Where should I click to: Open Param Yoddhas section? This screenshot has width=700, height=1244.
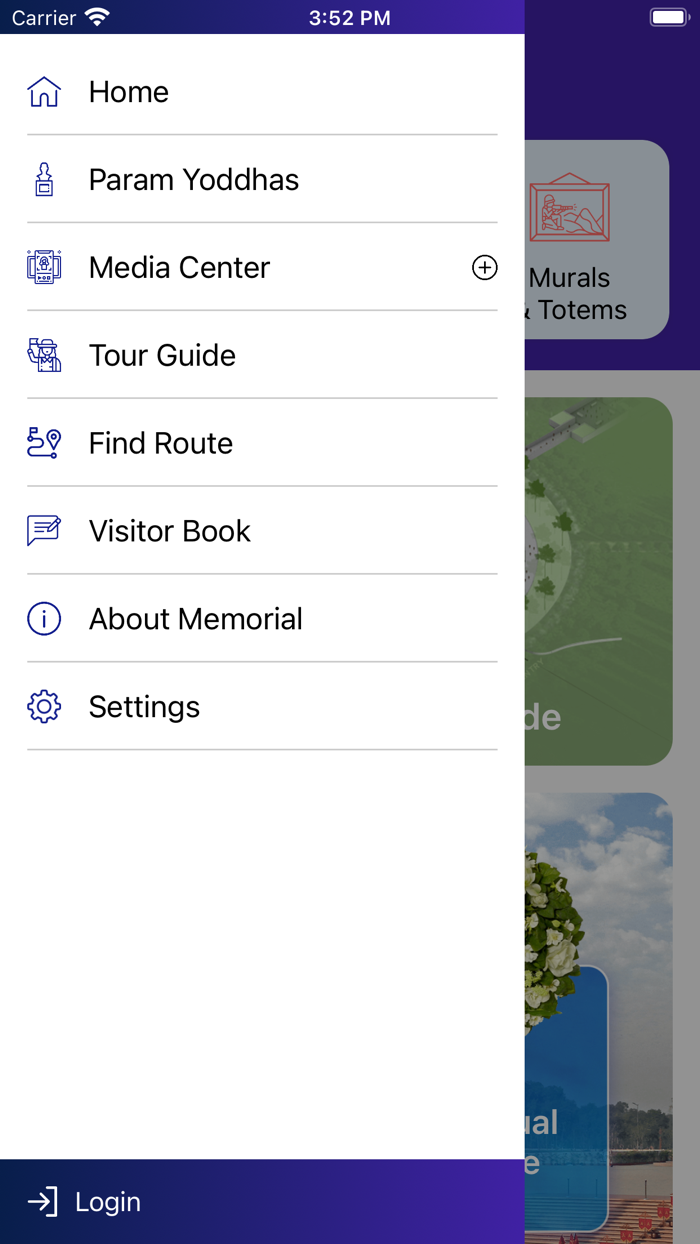(x=262, y=180)
